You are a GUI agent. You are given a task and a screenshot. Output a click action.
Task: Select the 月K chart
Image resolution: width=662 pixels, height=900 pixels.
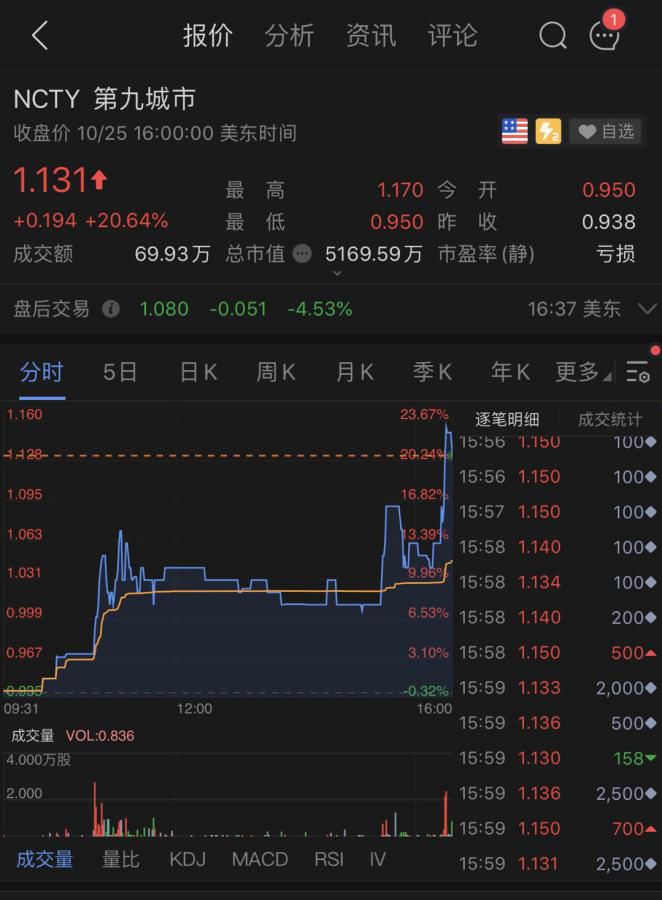[x=354, y=372]
